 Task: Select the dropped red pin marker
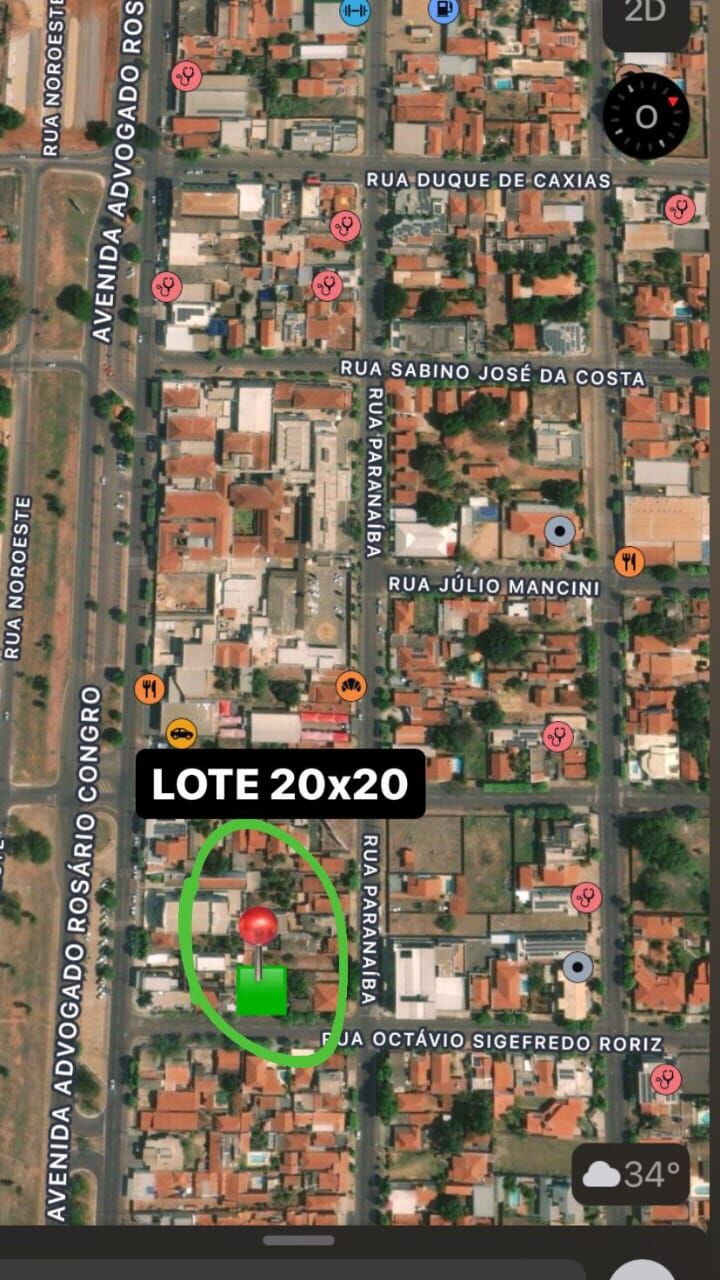pyautogui.click(x=258, y=927)
